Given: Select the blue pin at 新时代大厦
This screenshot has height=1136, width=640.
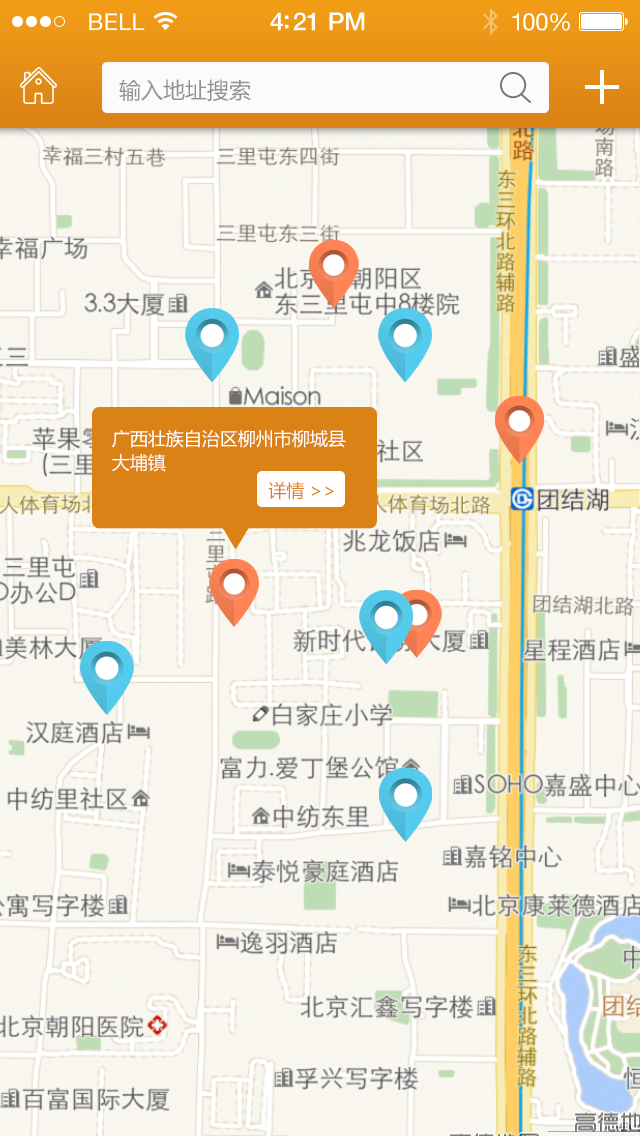Looking at the screenshot, I should [385, 620].
